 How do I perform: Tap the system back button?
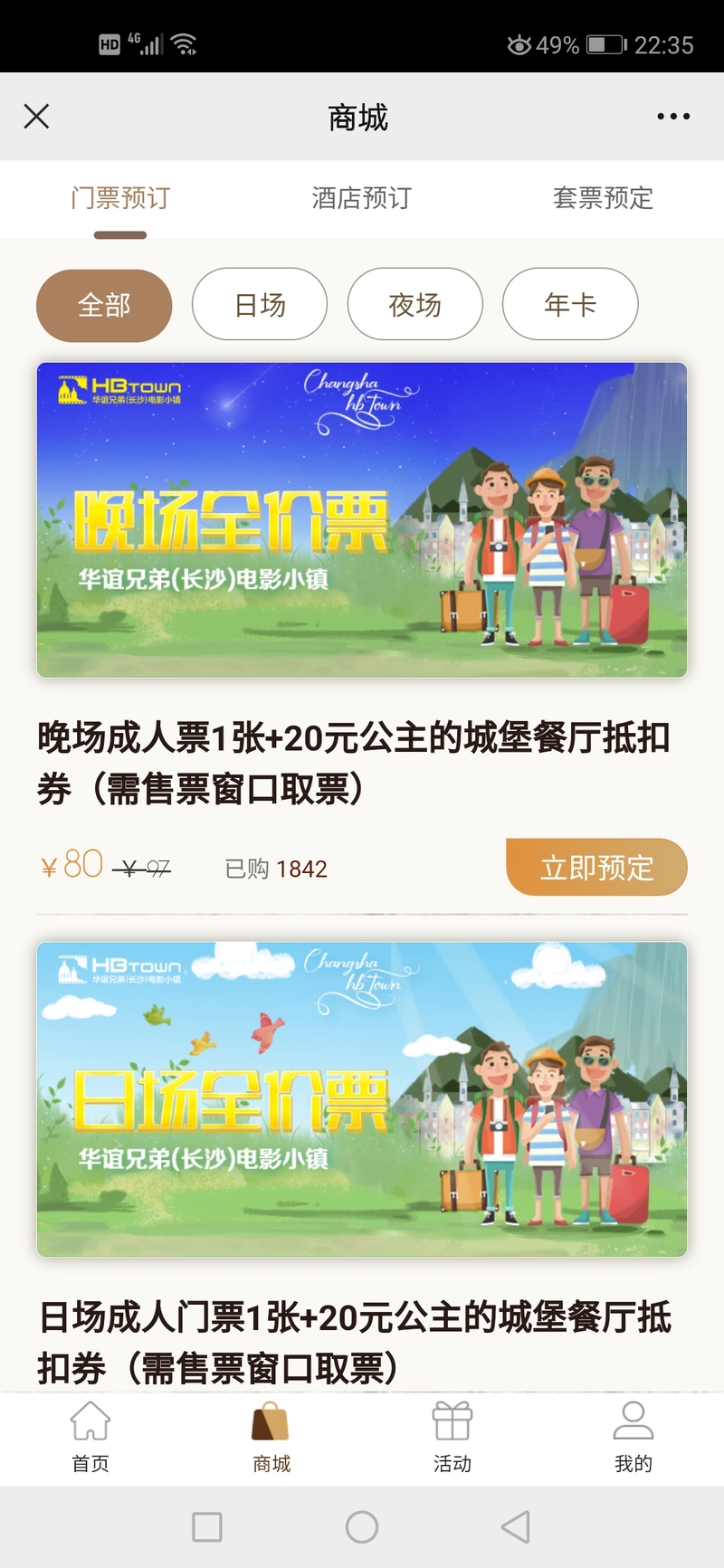tap(516, 1527)
